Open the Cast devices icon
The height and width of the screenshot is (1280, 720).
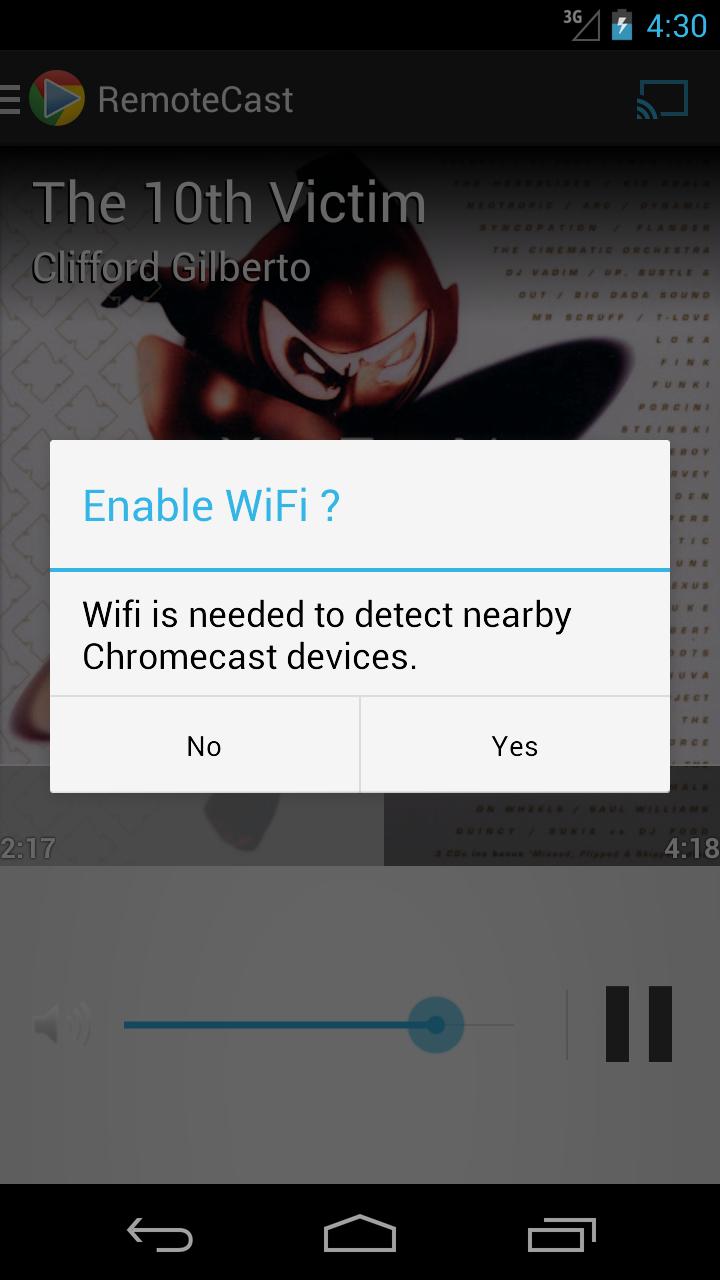pyautogui.click(x=662, y=99)
